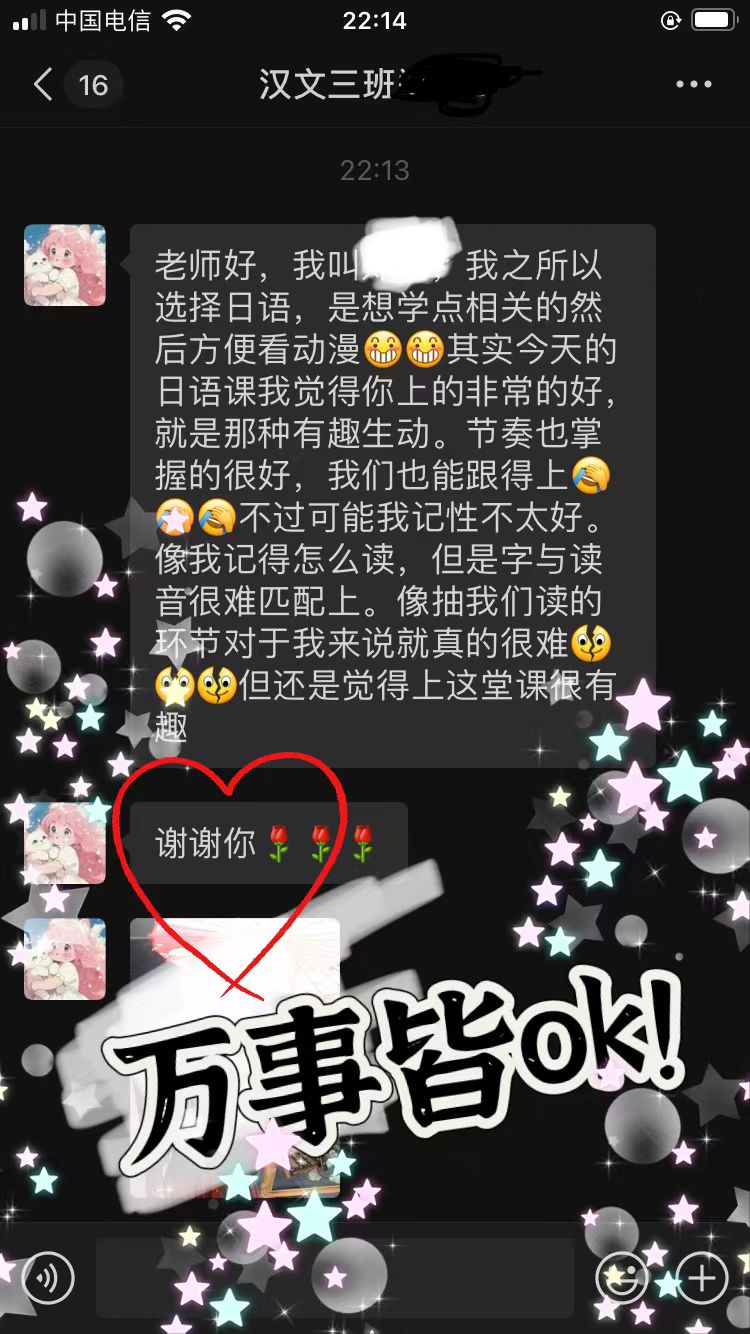Open the plus attachments menu
The width and height of the screenshot is (750, 1334).
tap(701, 1277)
